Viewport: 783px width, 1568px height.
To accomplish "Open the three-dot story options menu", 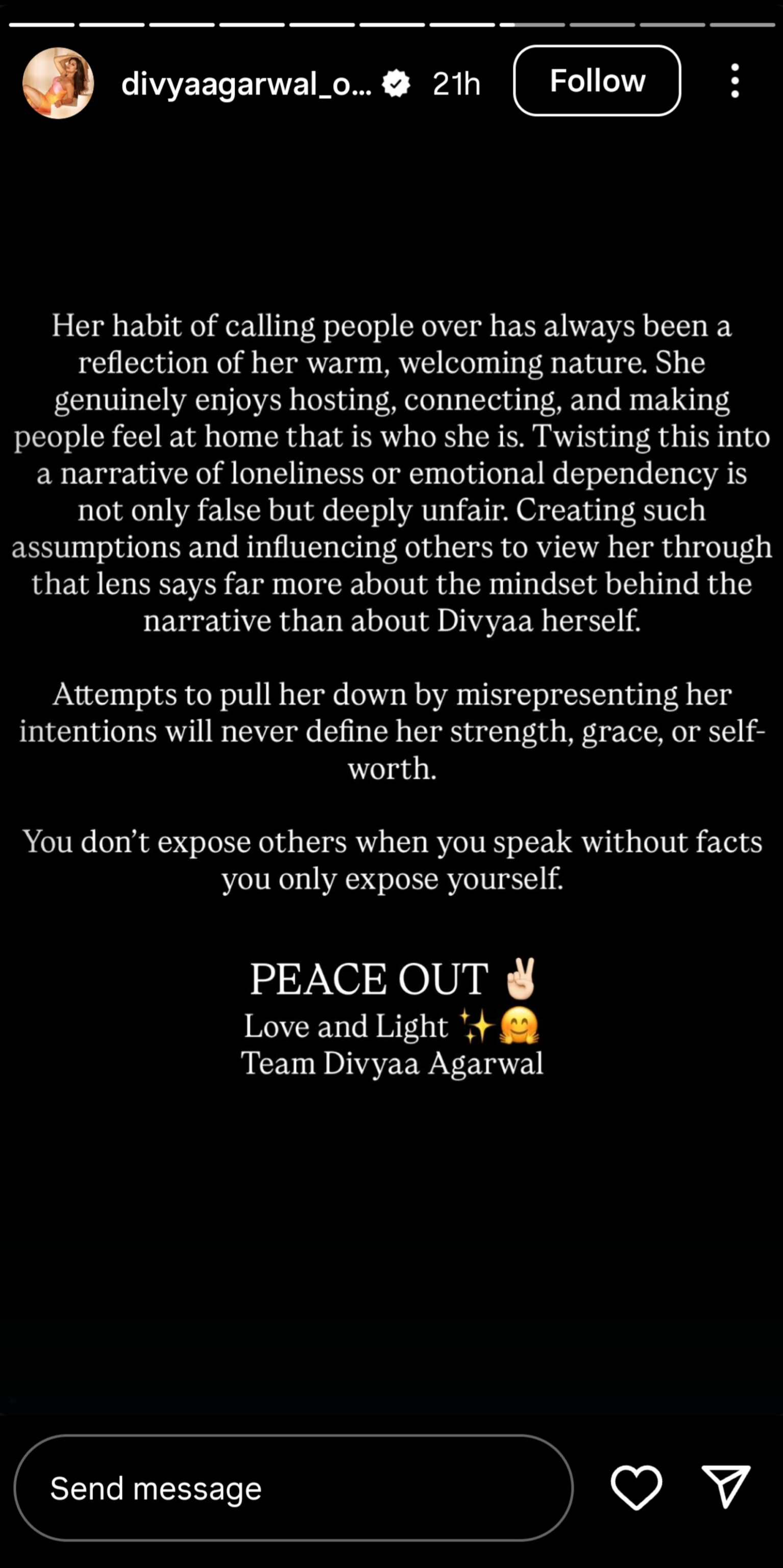I will click(735, 81).
